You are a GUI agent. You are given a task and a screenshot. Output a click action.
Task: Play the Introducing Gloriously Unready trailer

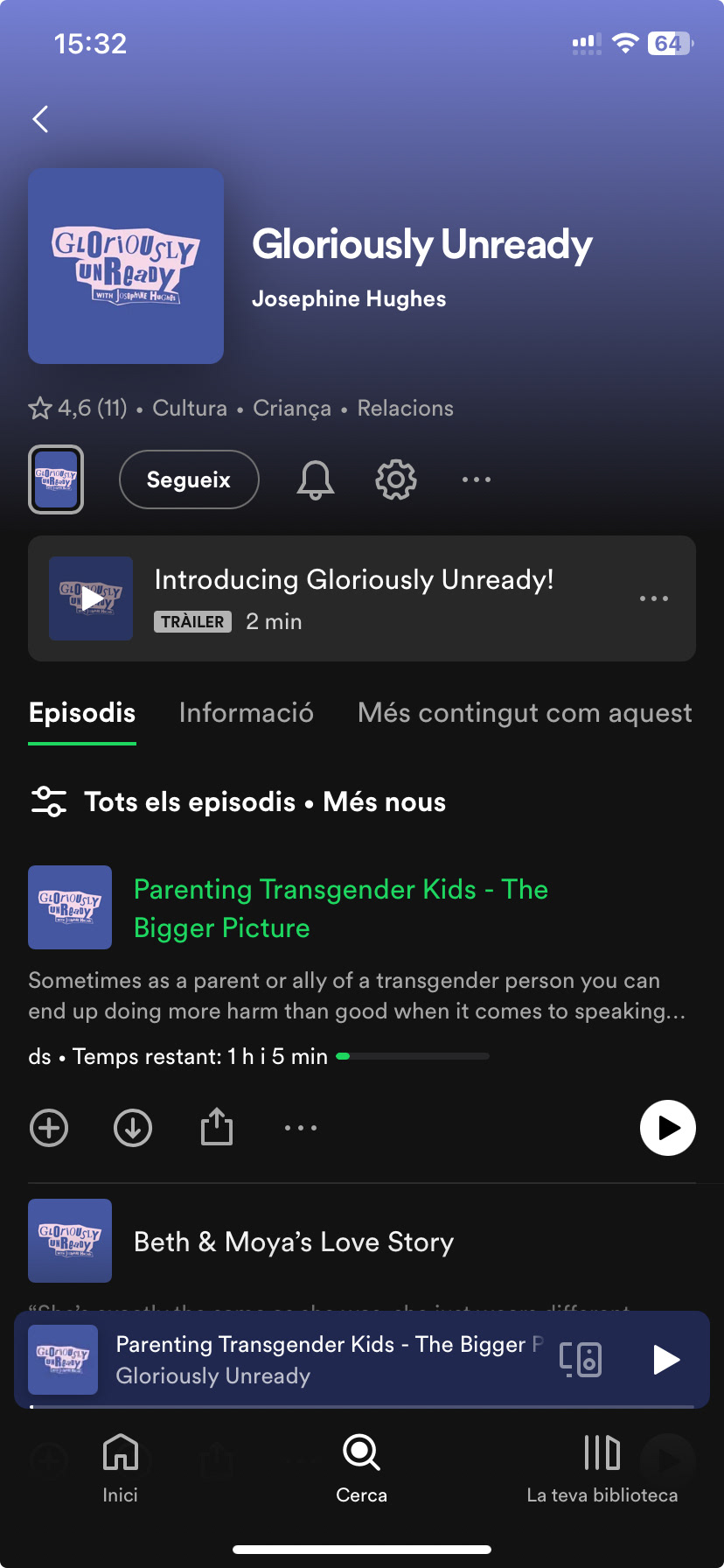91,598
